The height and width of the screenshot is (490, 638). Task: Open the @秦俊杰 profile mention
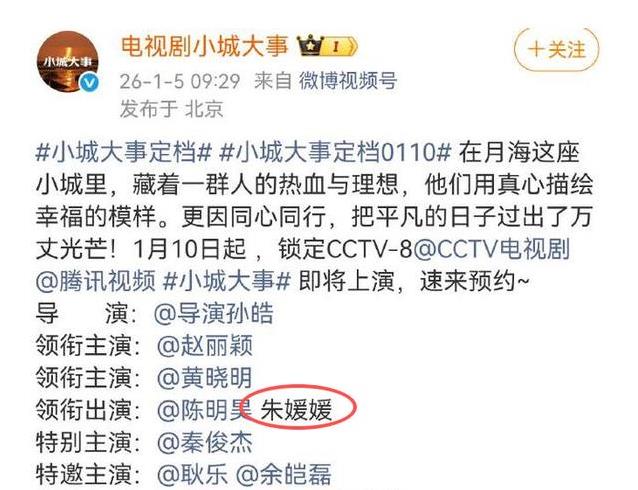(204, 441)
